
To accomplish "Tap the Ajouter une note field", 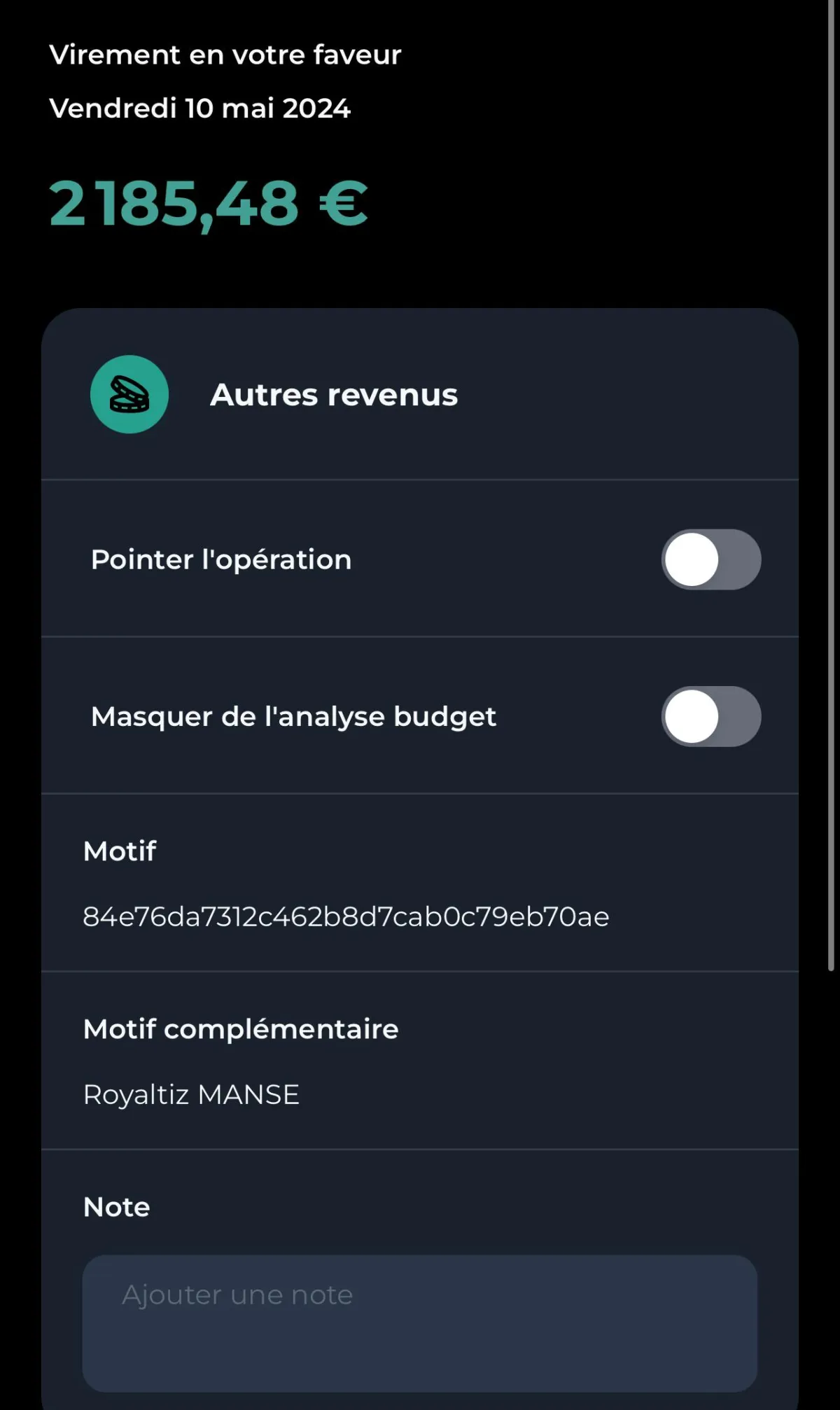I will coord(419,1322).
